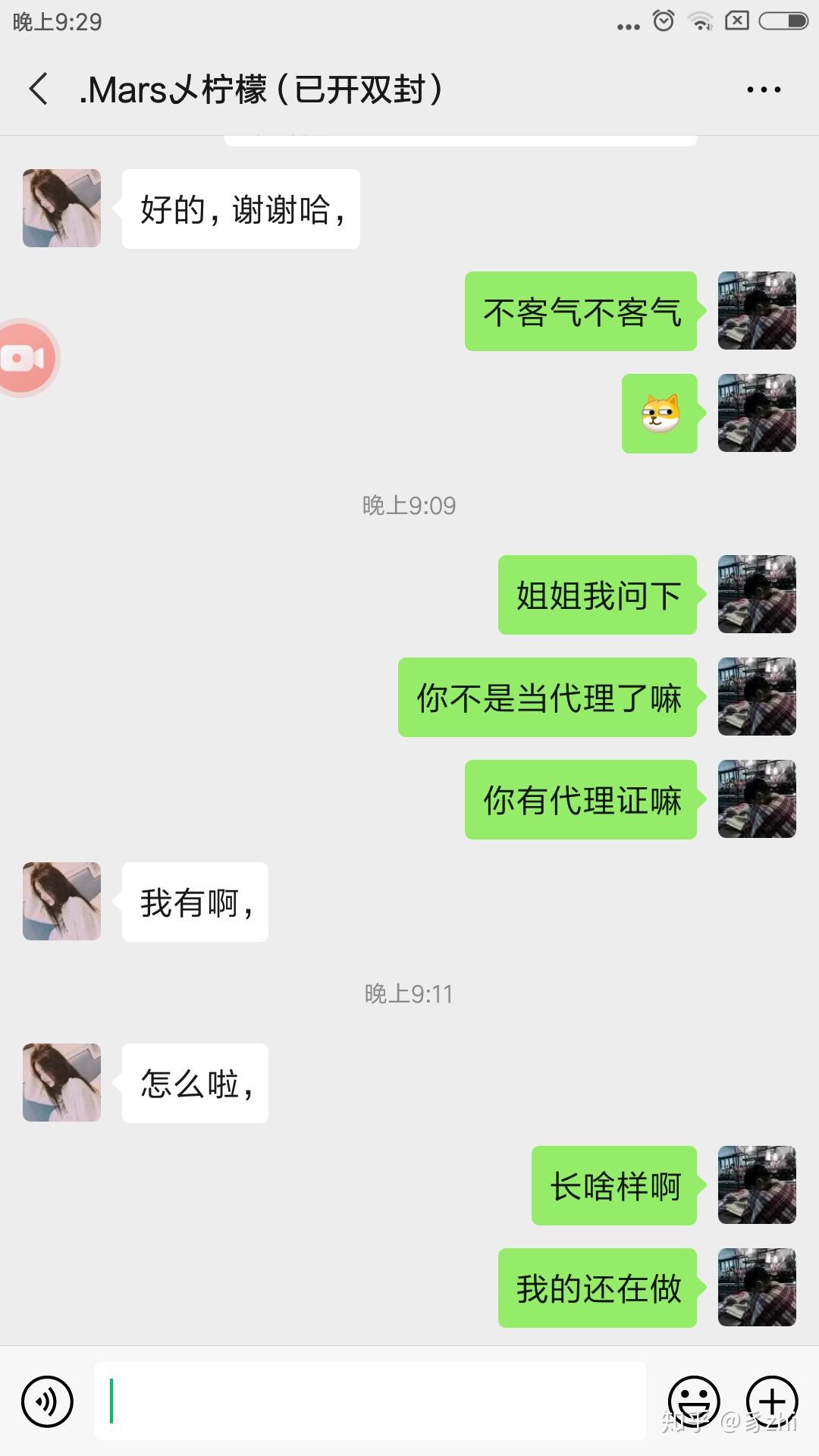The width and height of the screenshot is (819, 1456).
Task: Open the chat options menu
Action: (x=763, y=89)
